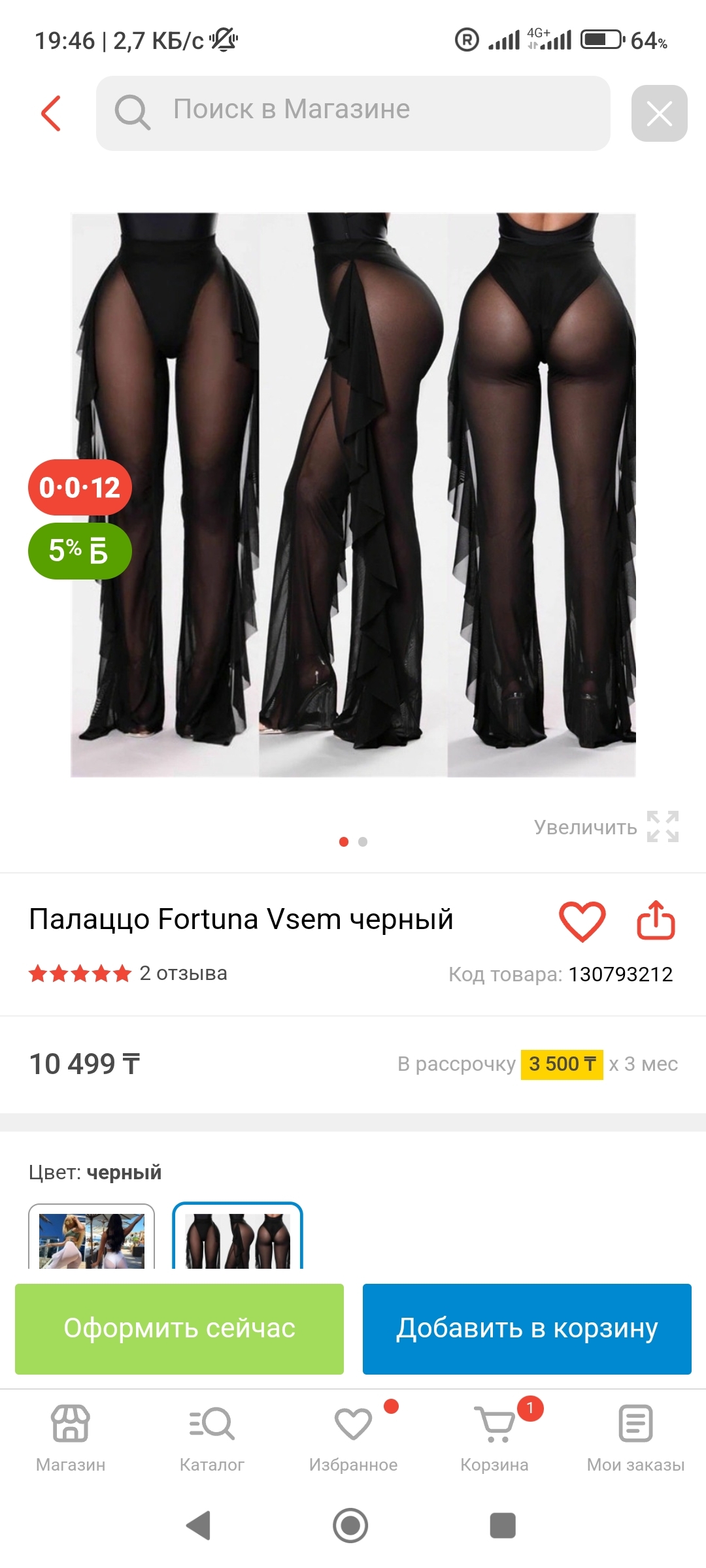Select the white pants color option

click(x=92, y=1239)
